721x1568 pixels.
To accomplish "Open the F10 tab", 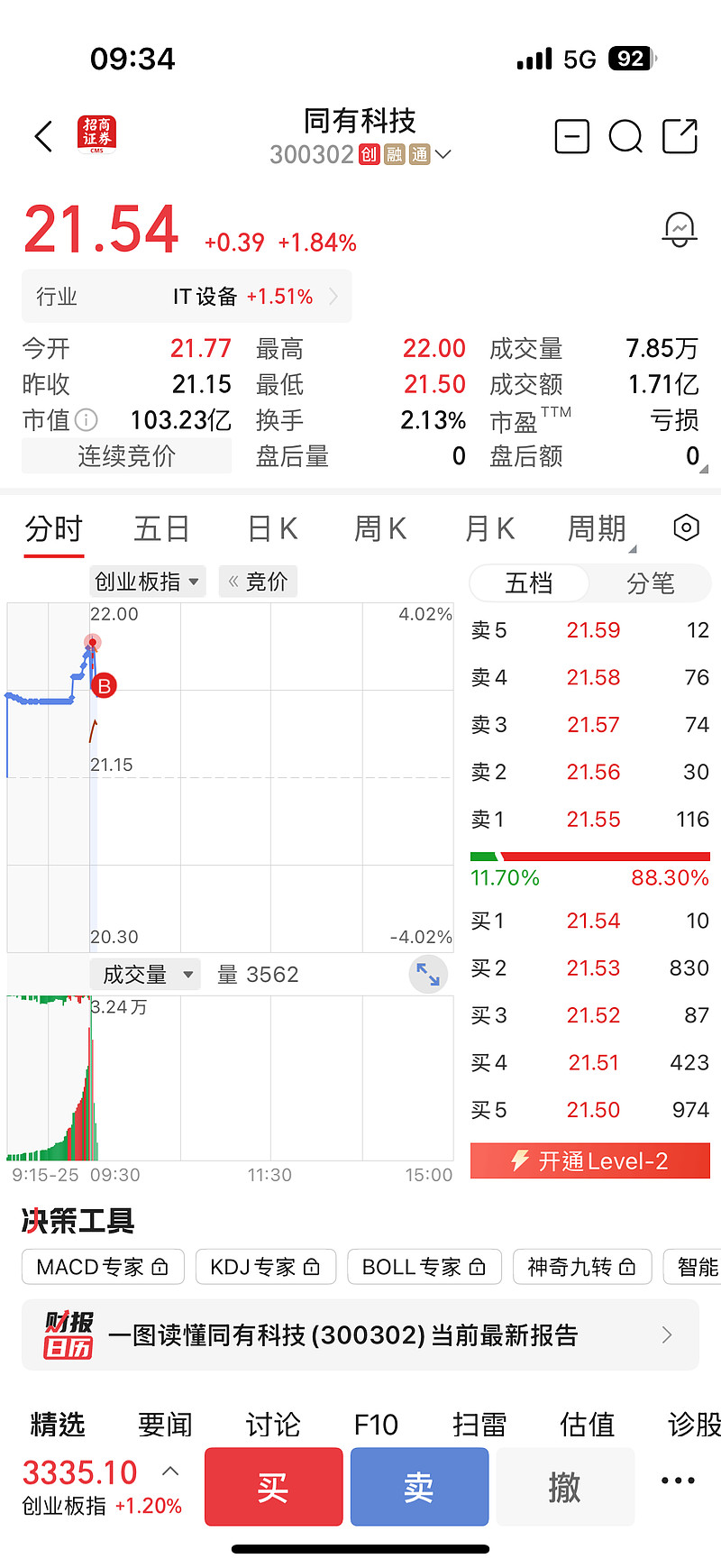I will pyautogui.click(x=376, y=1425).
